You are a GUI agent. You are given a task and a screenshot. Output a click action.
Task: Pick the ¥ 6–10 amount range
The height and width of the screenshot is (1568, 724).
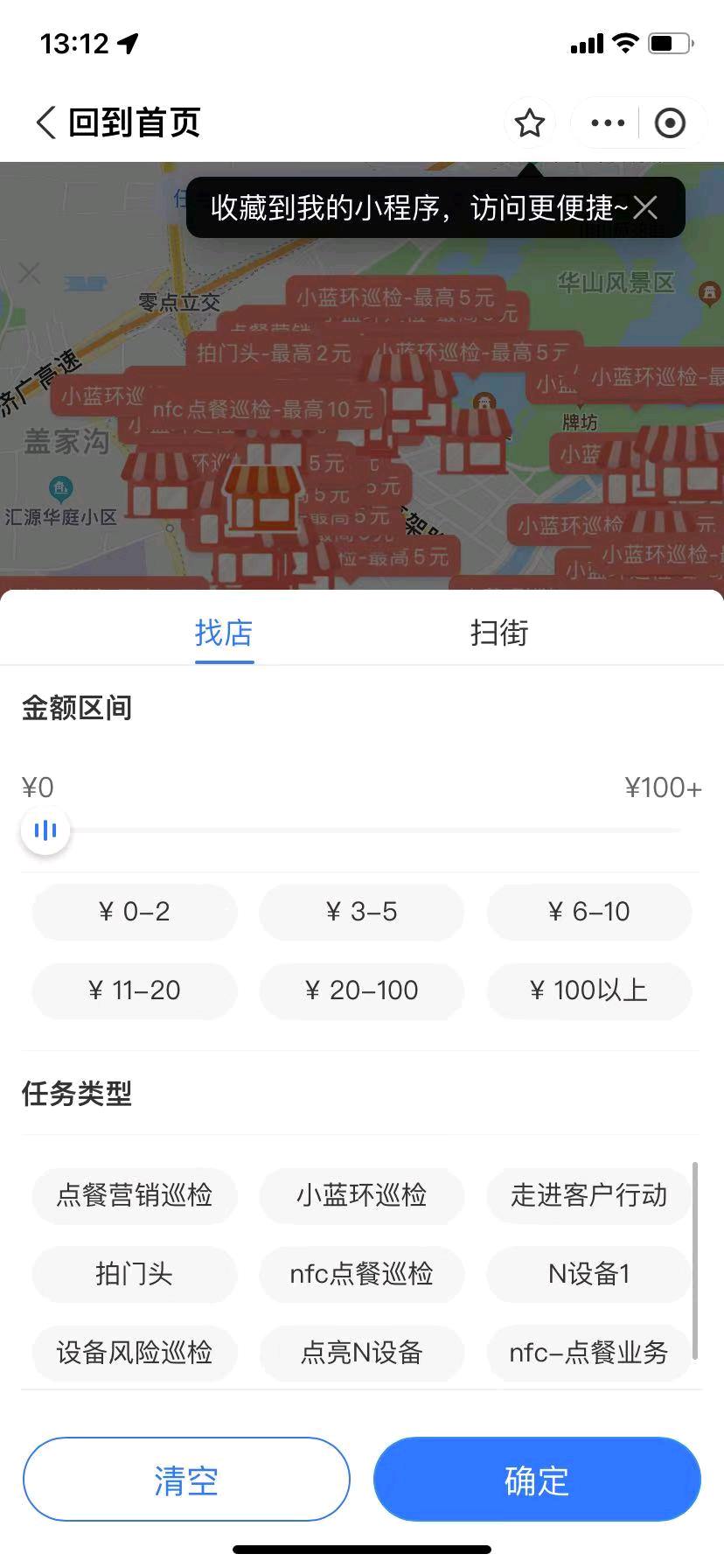pyautogui.click(x=588, y=912)
